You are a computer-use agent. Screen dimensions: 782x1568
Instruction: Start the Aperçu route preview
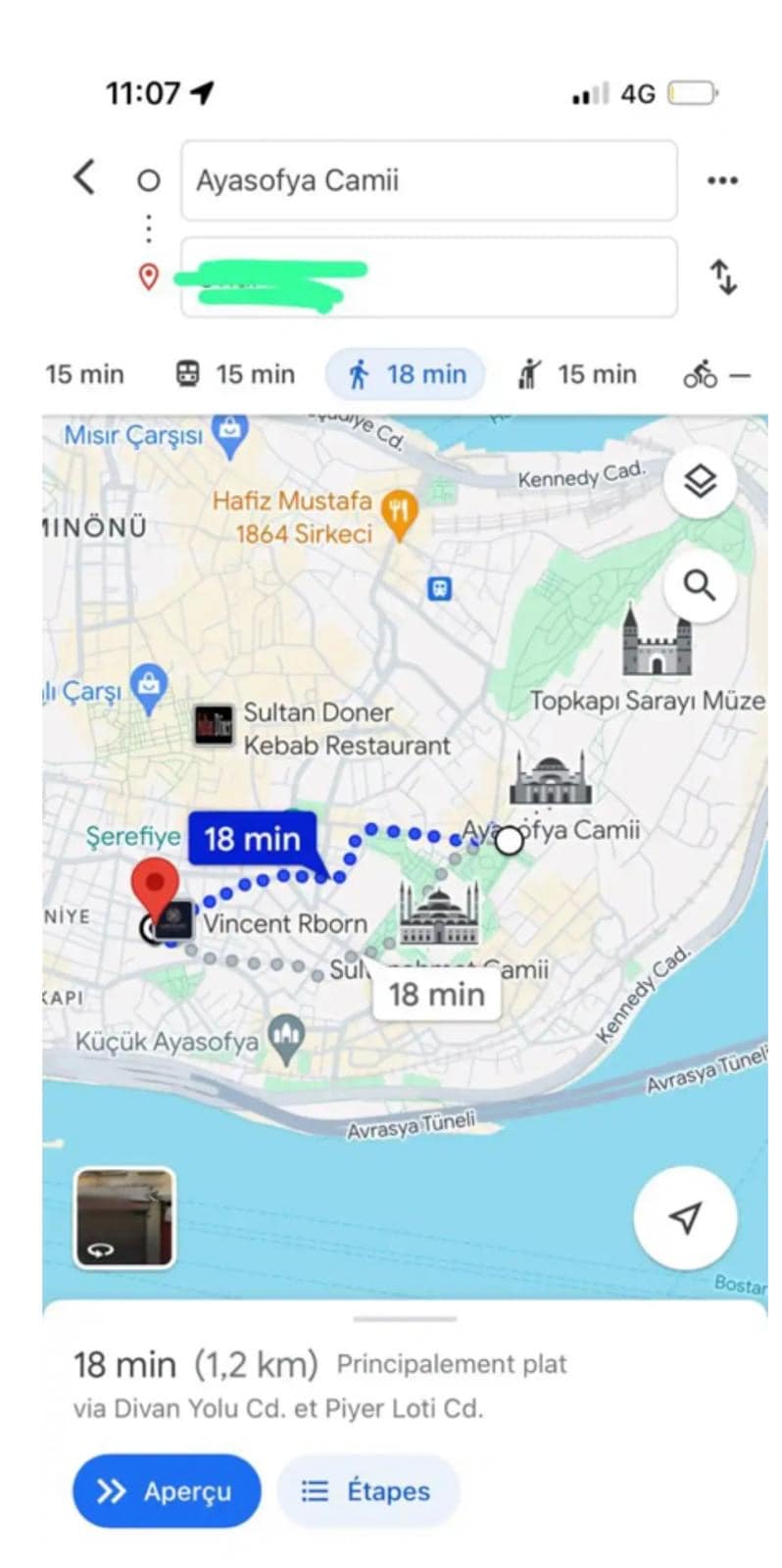pos(166,1491)
